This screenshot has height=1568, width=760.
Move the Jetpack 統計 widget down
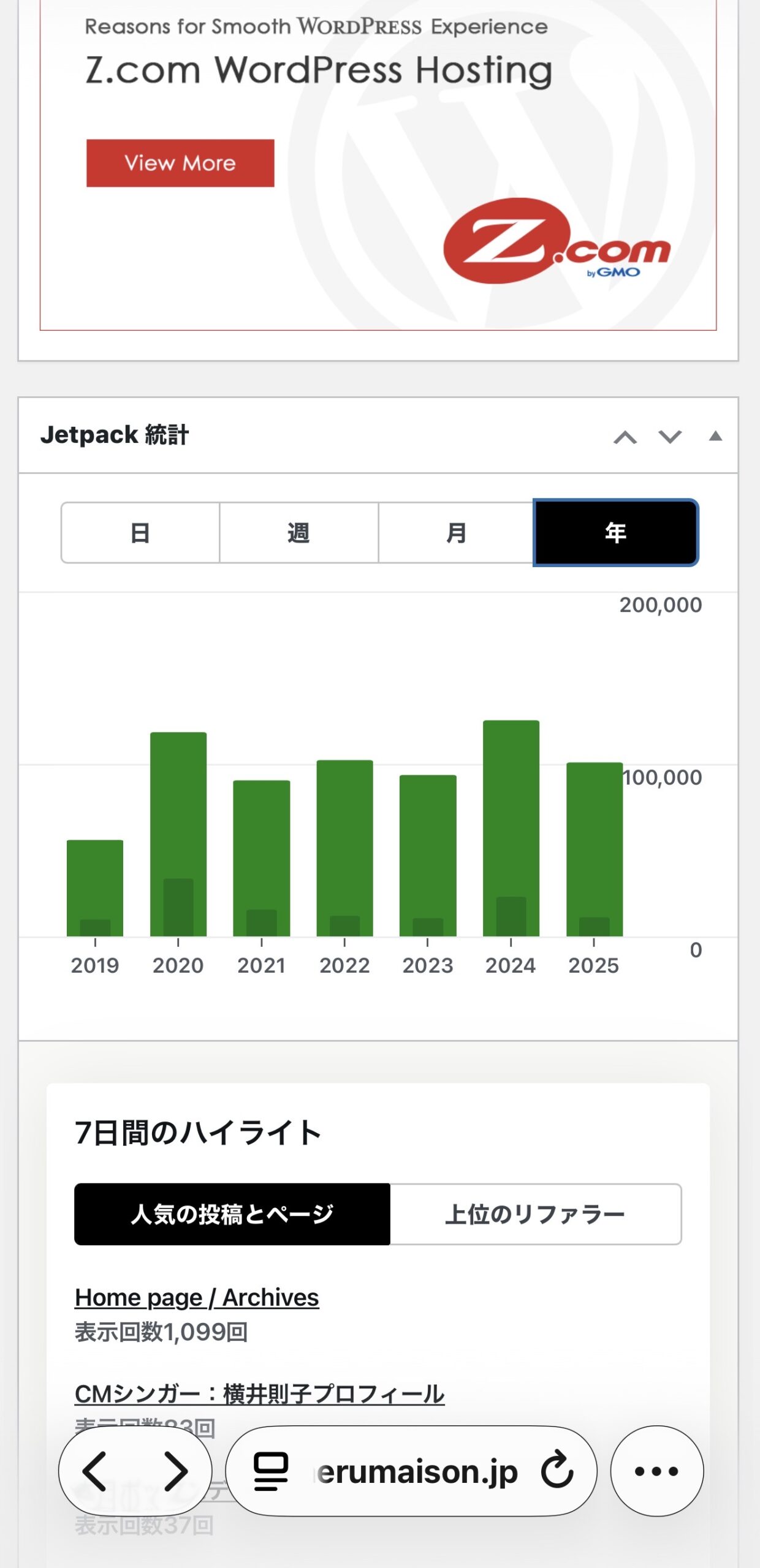tap(670, 437)
